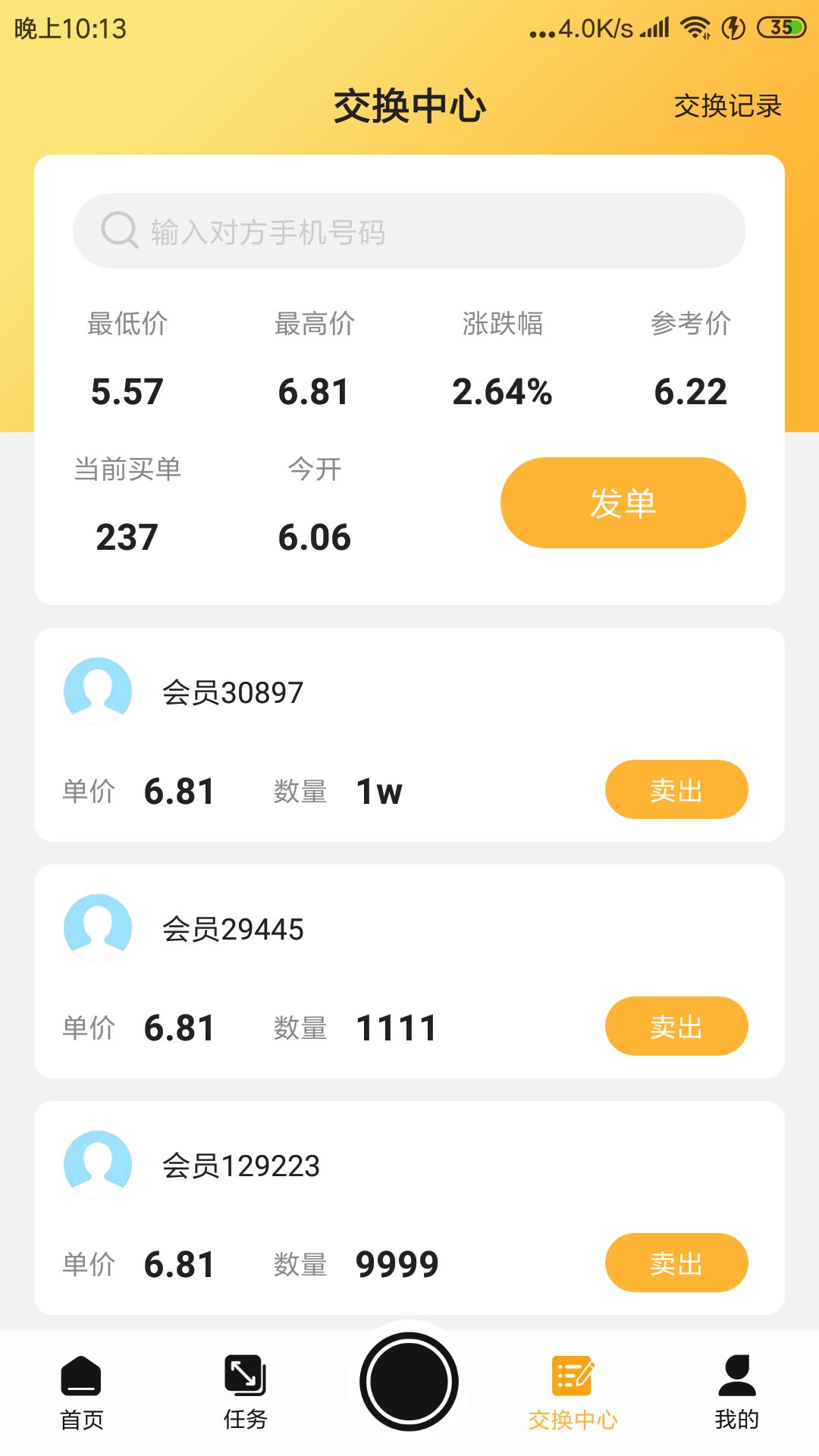Sell to 会员29445
The image size is (819, 1456).
[x=676, y=1026]
